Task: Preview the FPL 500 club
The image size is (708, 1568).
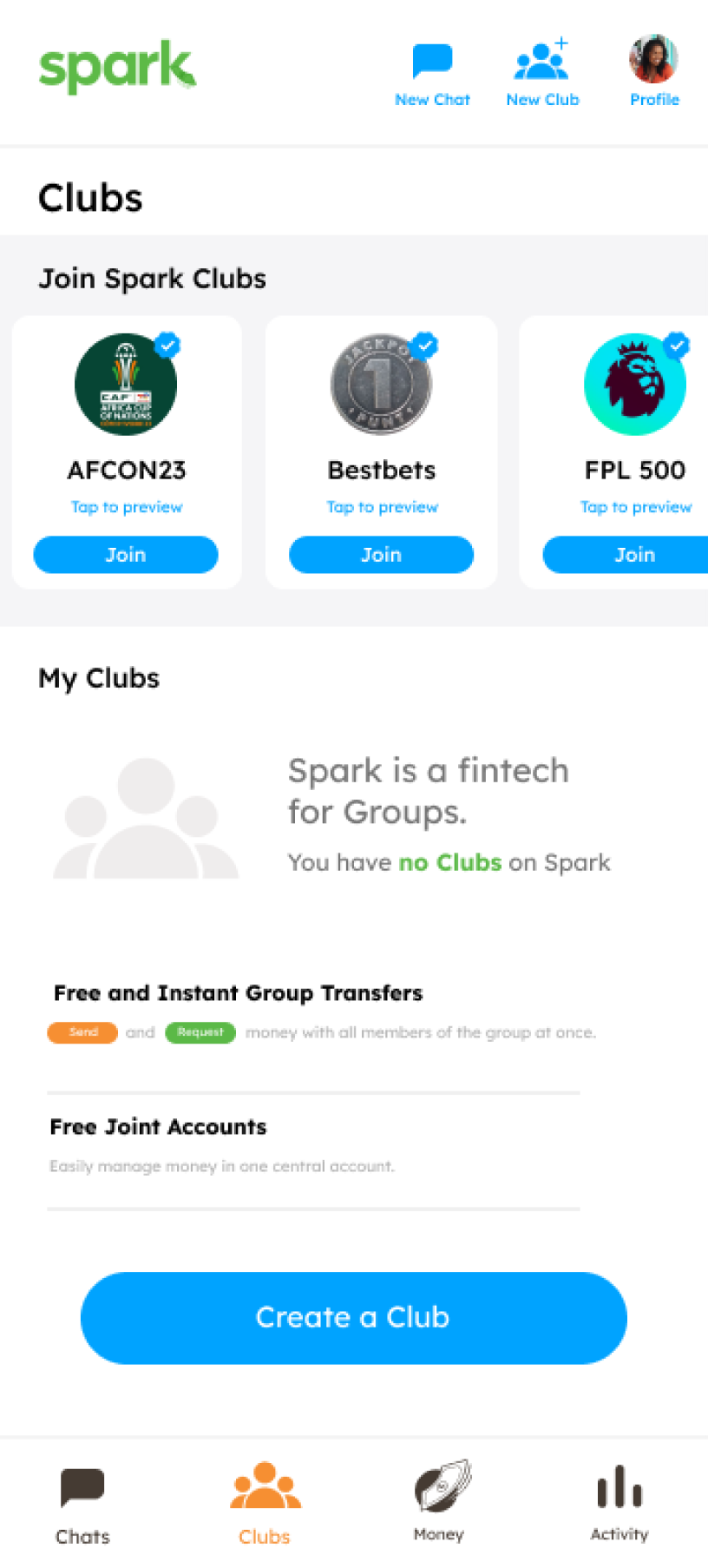Action: 635,507
